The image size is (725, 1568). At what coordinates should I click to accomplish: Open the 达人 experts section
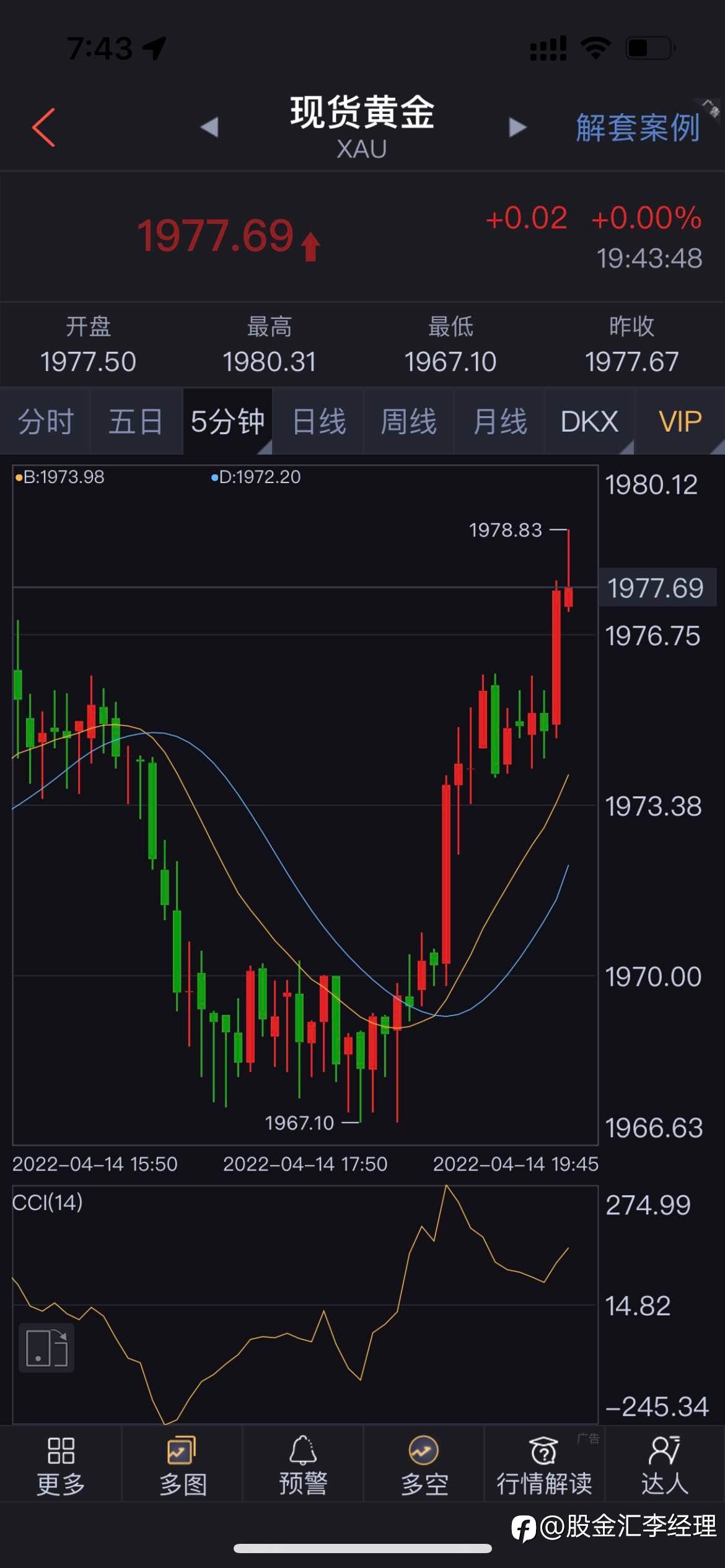coord(665,1466)
